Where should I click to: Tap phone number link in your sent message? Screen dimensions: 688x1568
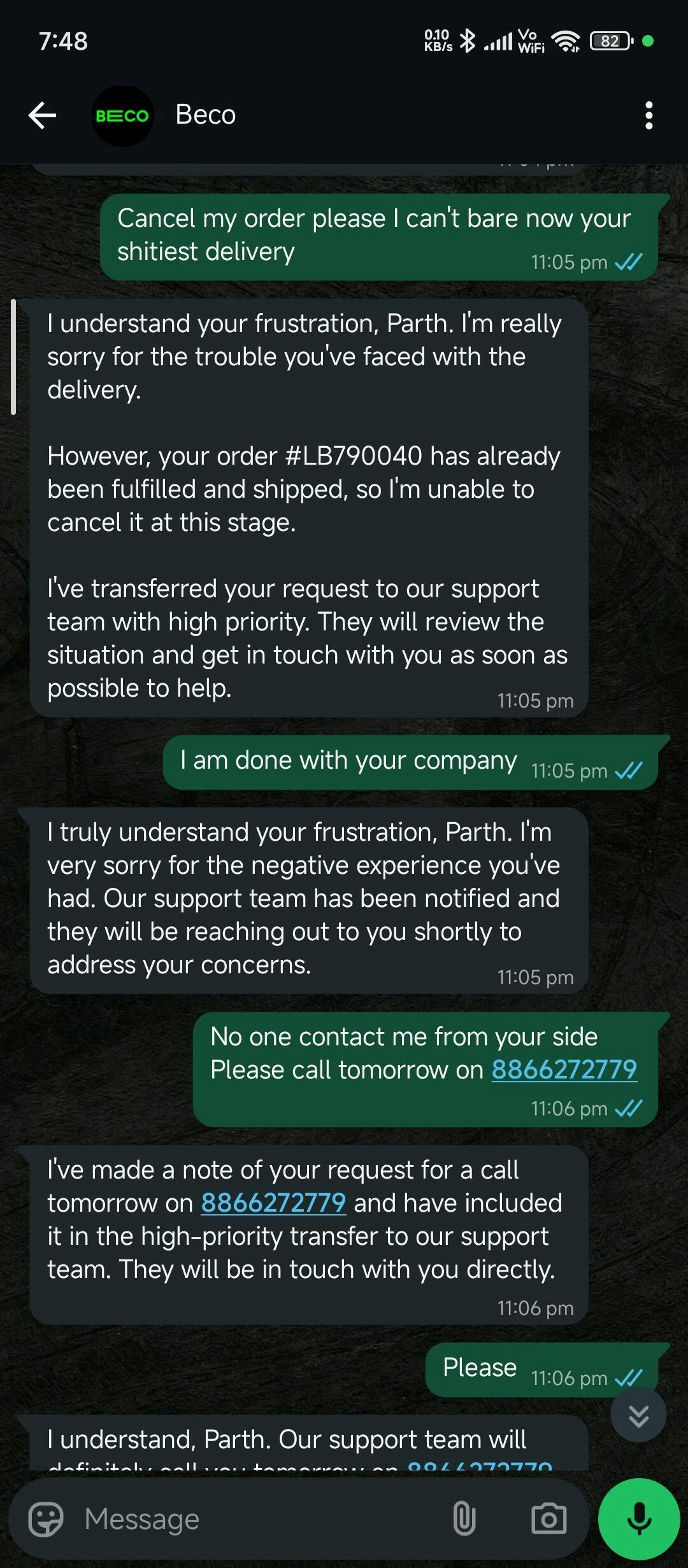coord(564,1070)
